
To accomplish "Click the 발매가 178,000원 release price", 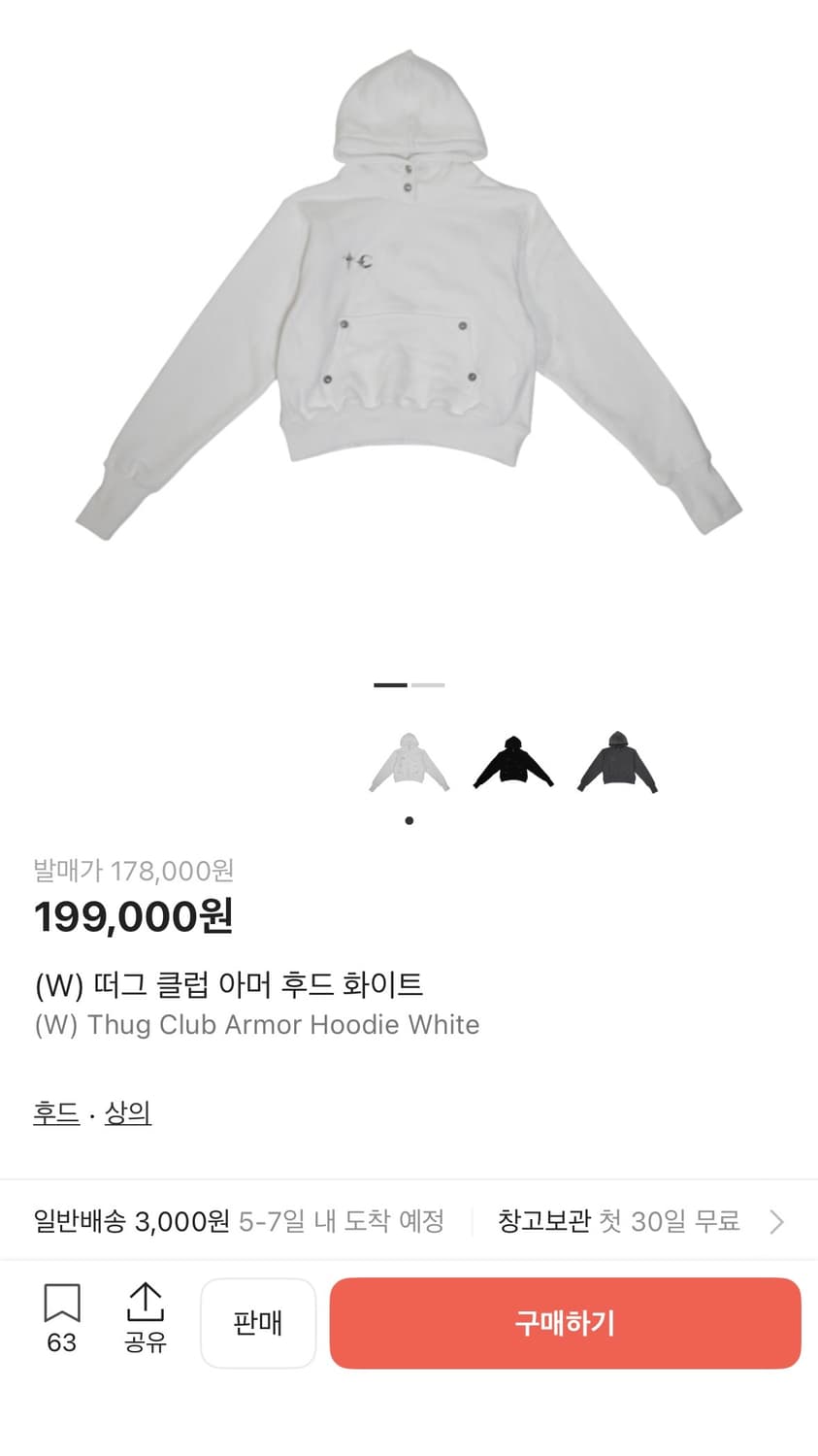I will (x=132, y=872).
